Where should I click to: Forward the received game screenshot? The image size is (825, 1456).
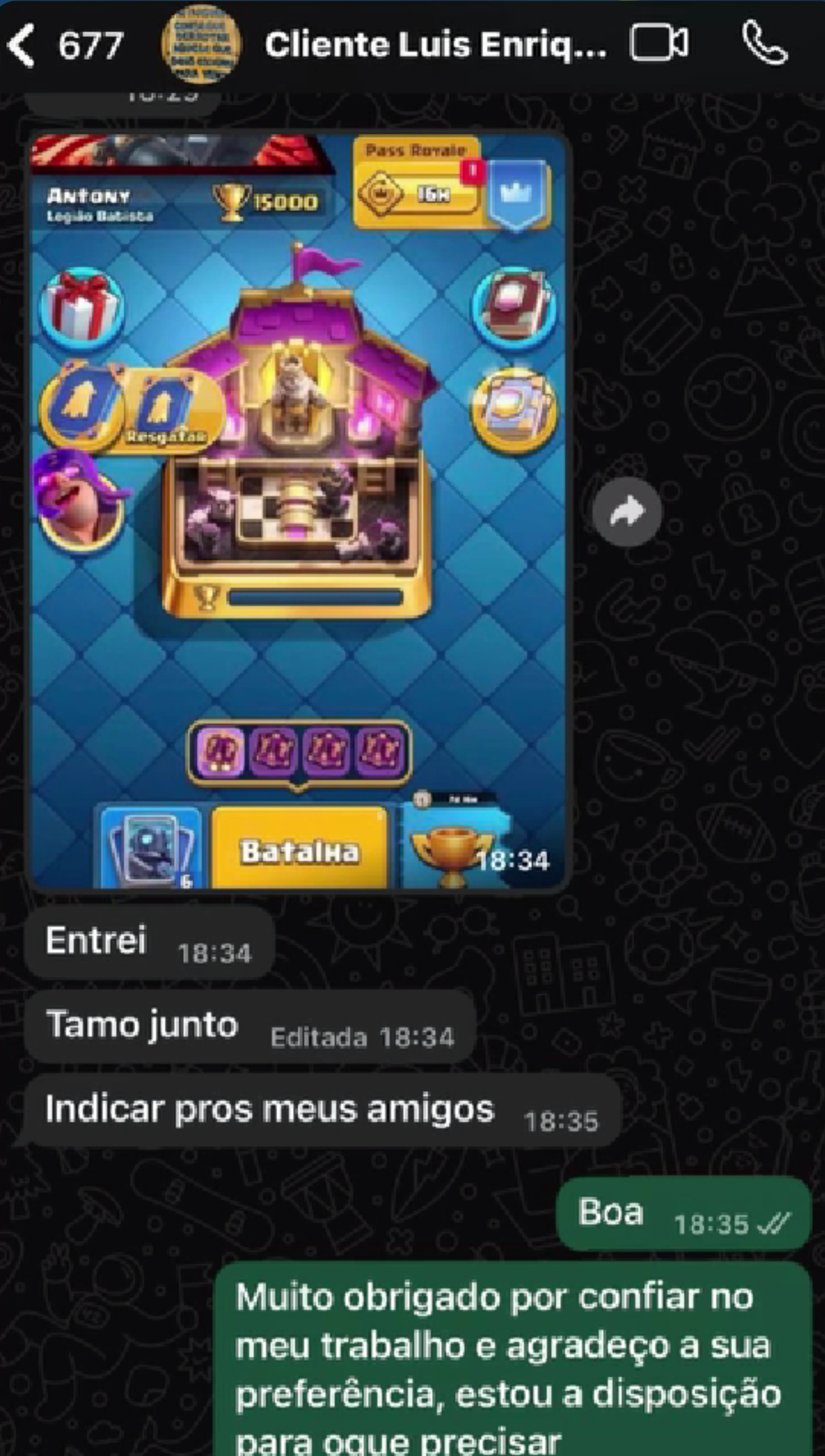(x=627, y=511)
